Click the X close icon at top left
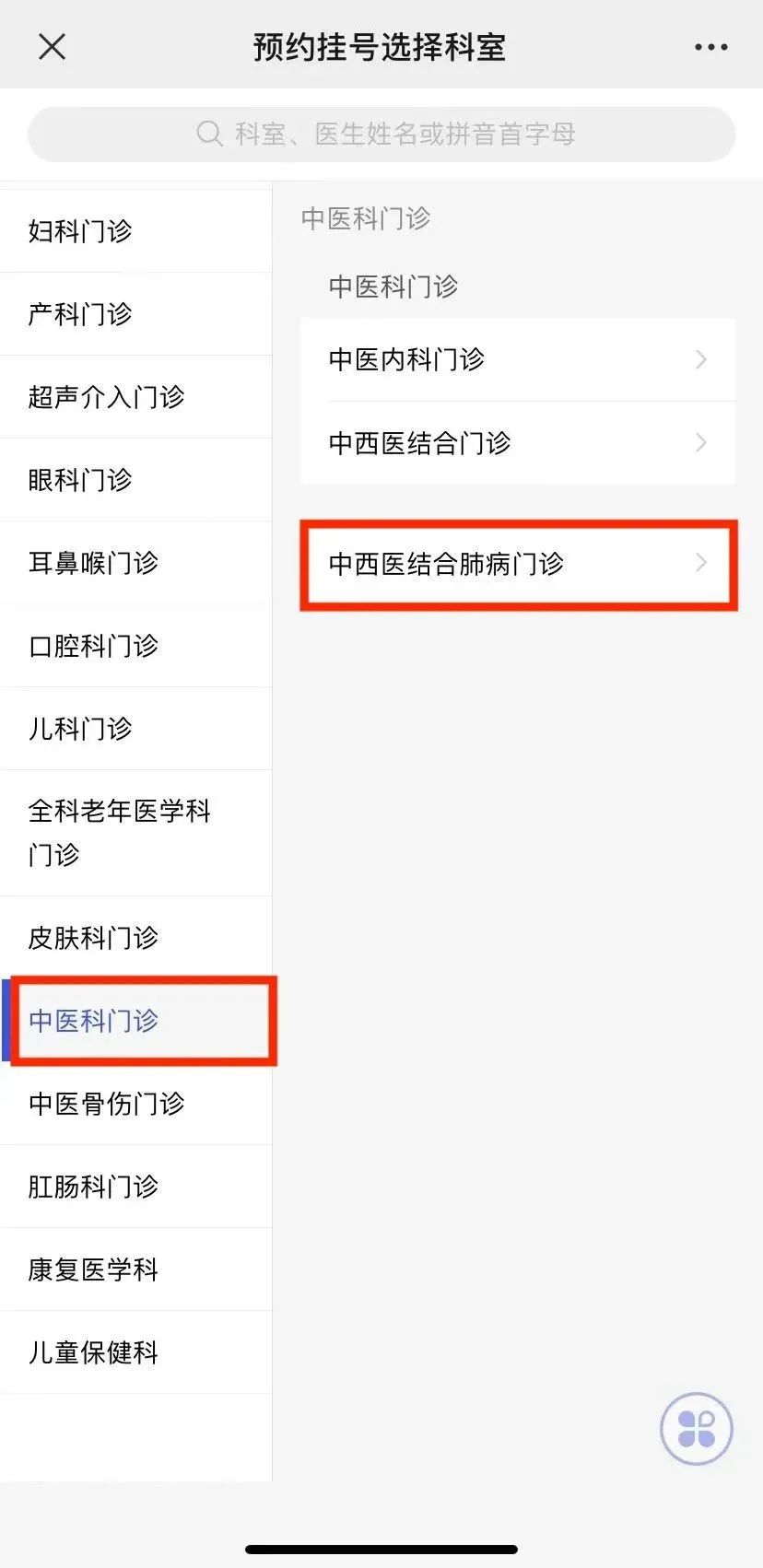This screenshot has width=763, height=1568. 52,46
